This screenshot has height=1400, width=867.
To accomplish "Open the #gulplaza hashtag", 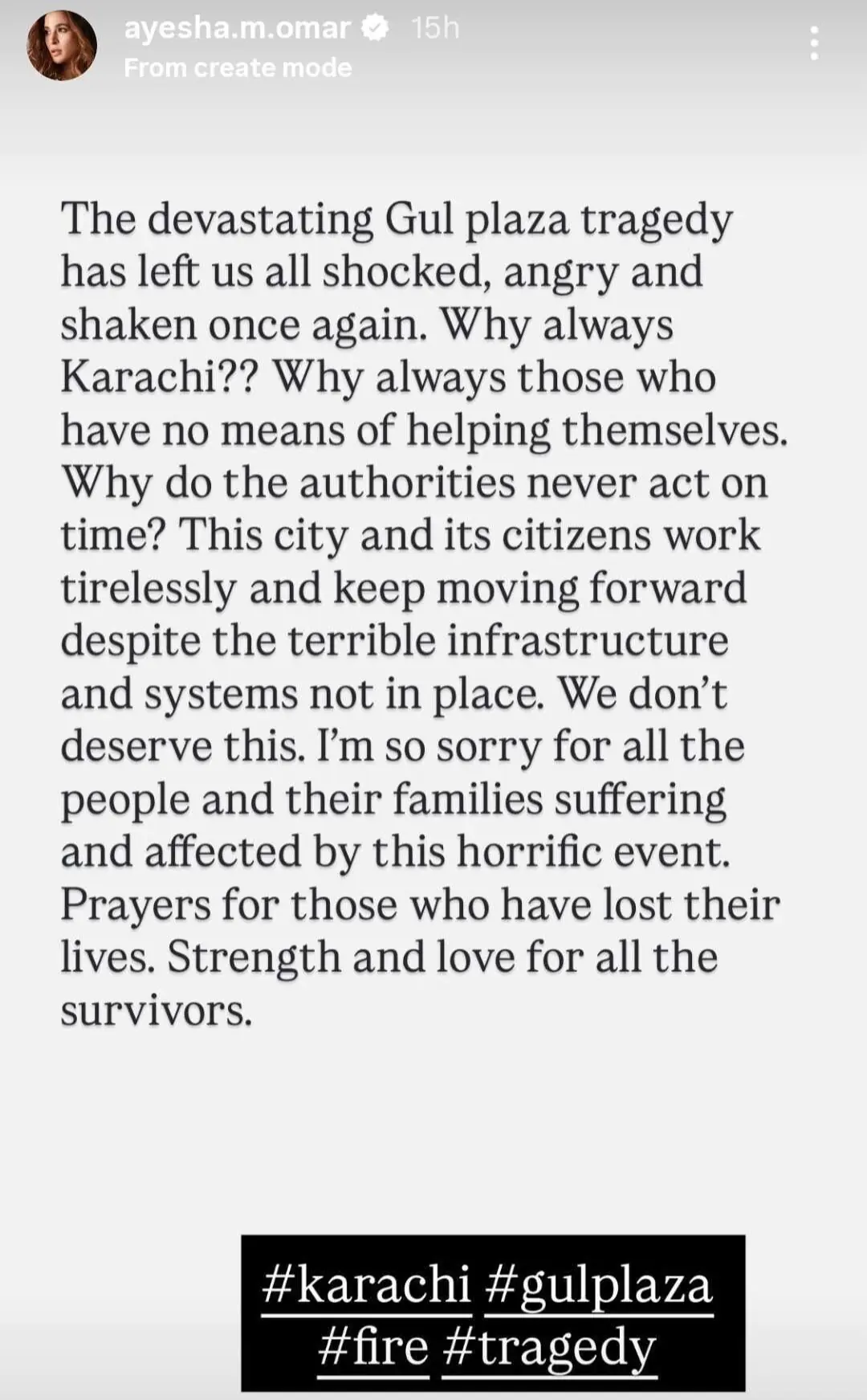I will coord(599,1284).
